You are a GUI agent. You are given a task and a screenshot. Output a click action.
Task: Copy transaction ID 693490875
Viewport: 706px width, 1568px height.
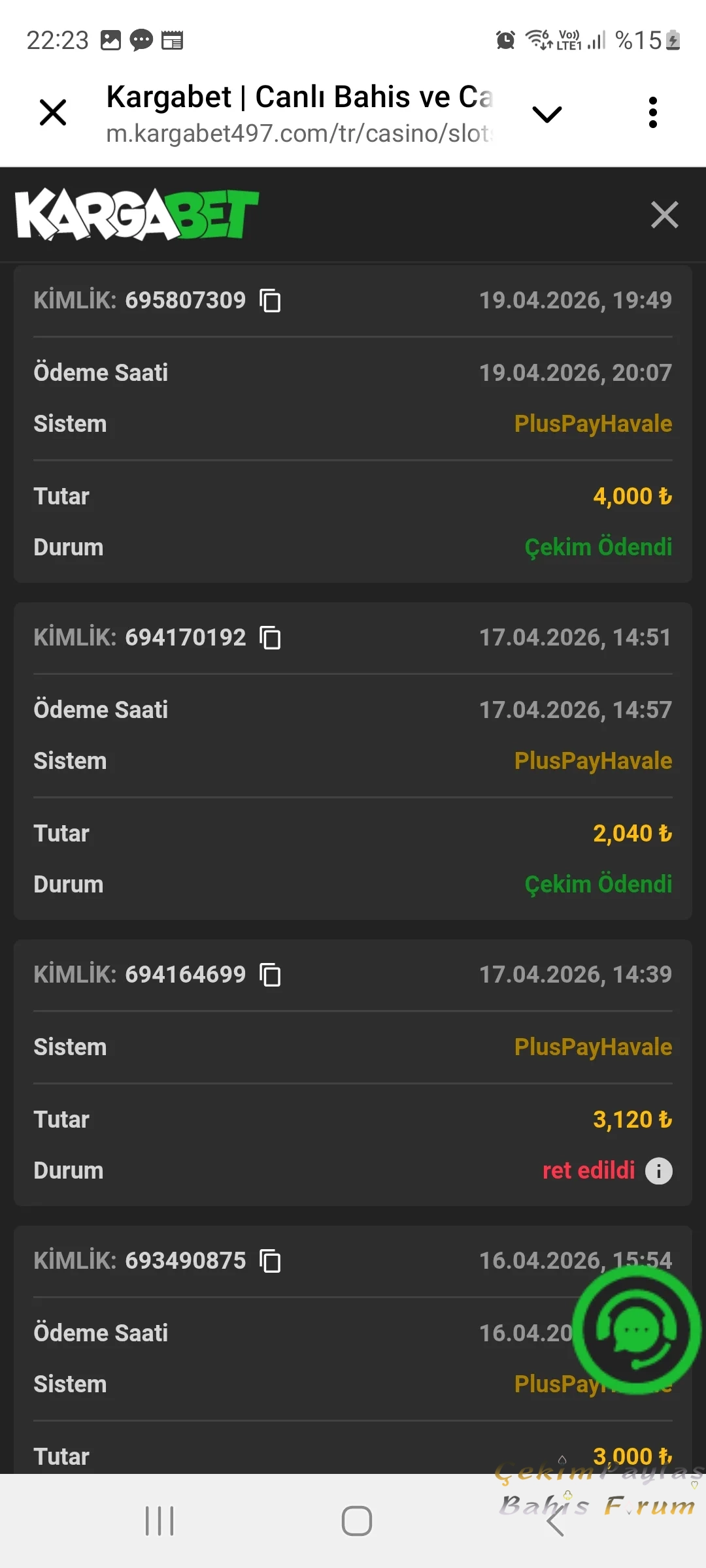[x=270, y=1261]
